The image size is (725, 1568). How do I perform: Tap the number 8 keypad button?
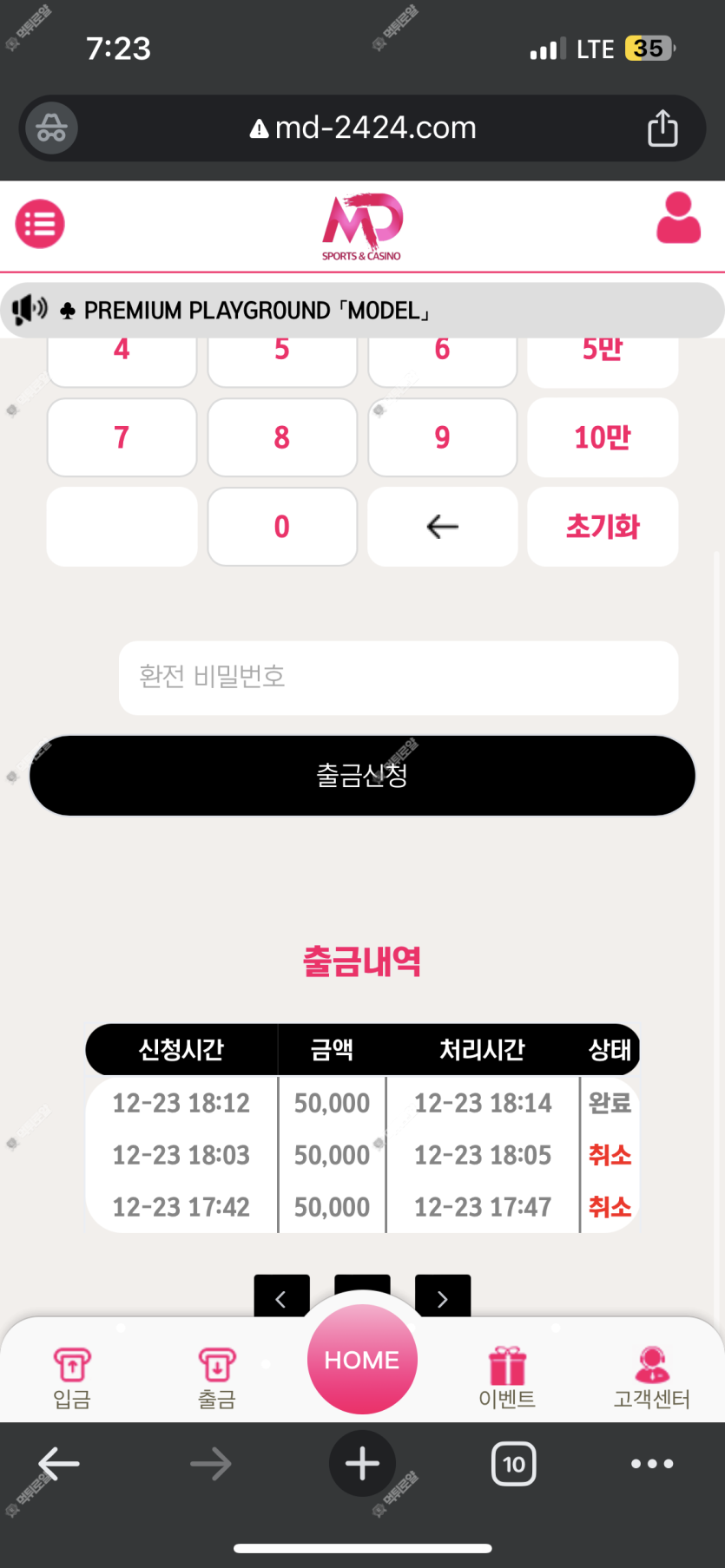coord(282,437)
